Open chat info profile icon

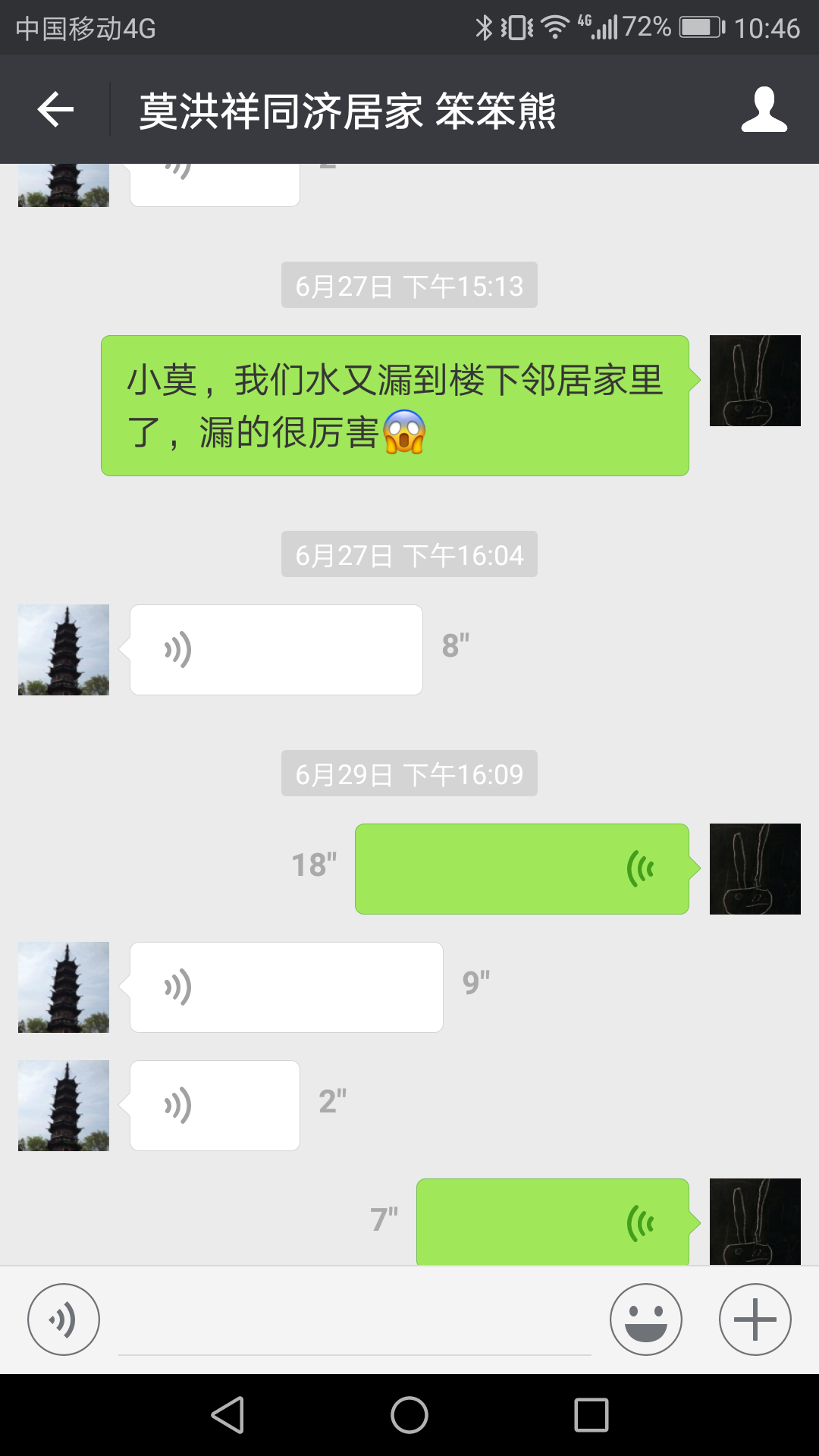click(x=764, y=110)
